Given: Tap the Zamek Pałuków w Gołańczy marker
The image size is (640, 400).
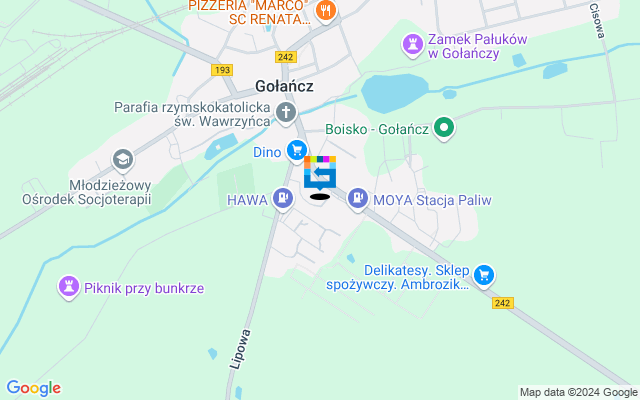Looking at the screenshot, I should pos(412,43).
